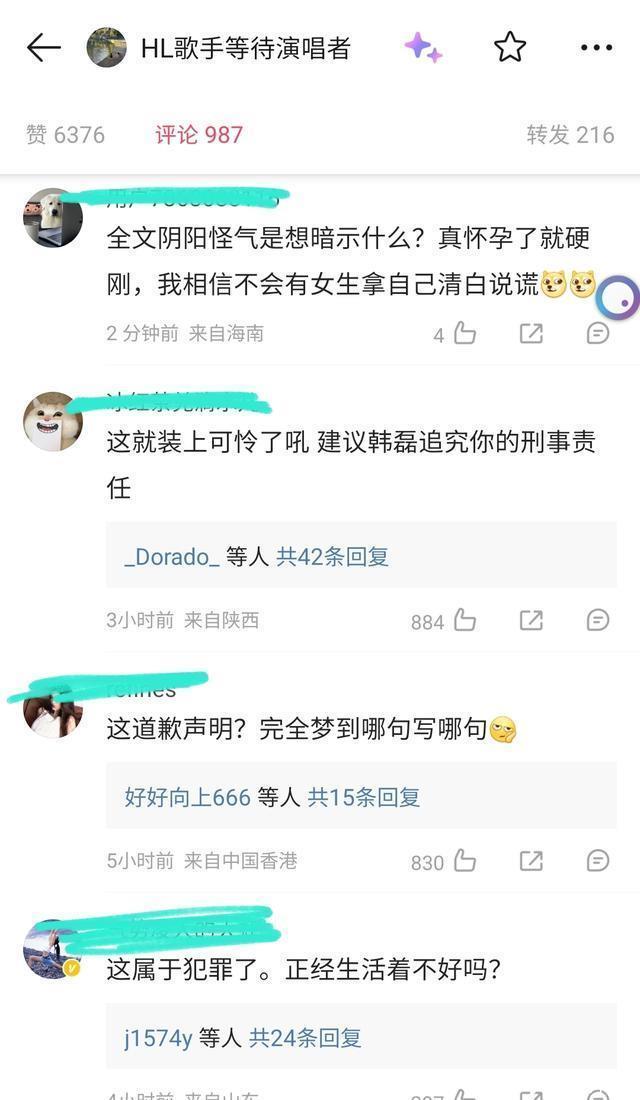
Task: Reply to the comment from 中国香港
Action: (598, 861)
